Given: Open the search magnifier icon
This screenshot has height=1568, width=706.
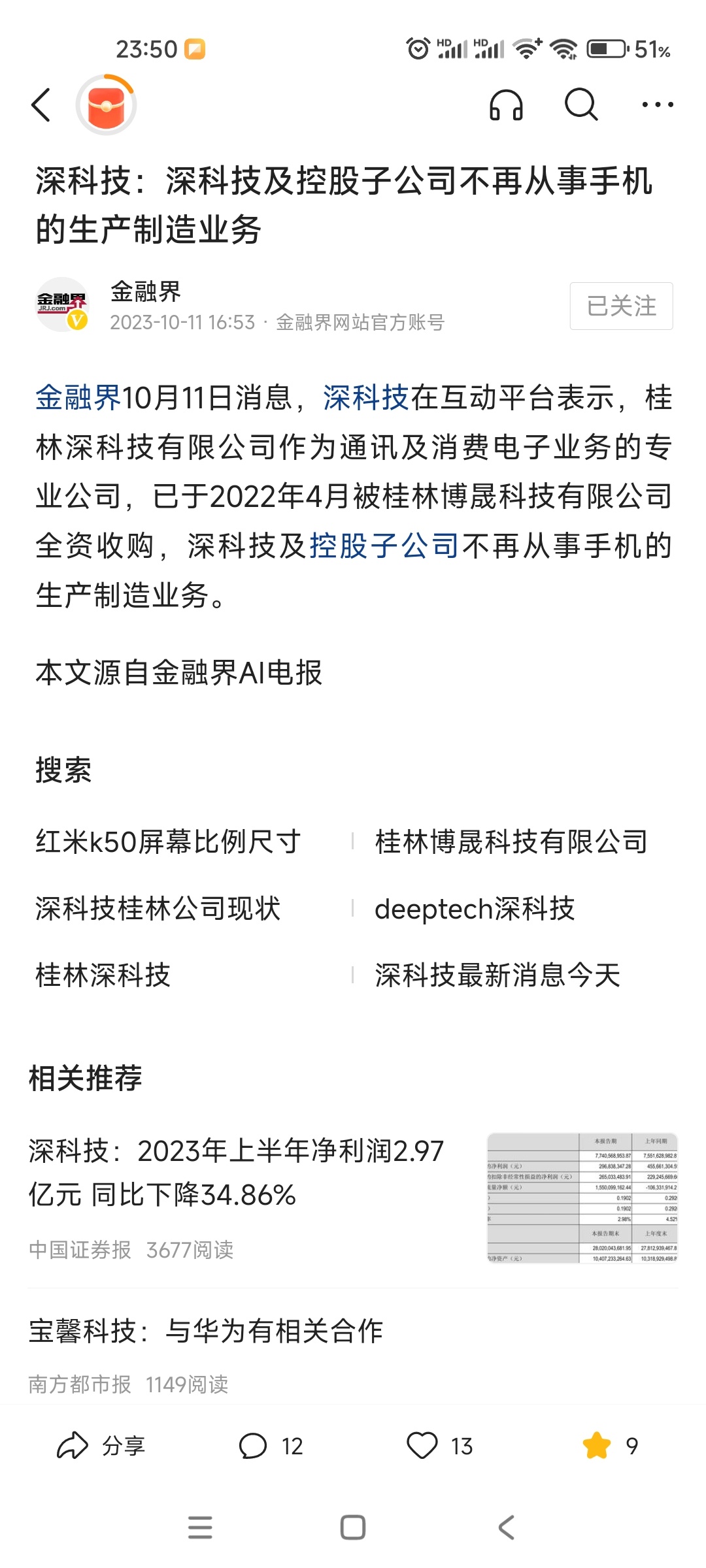Looking at the screenshot, I should [581, 105].
